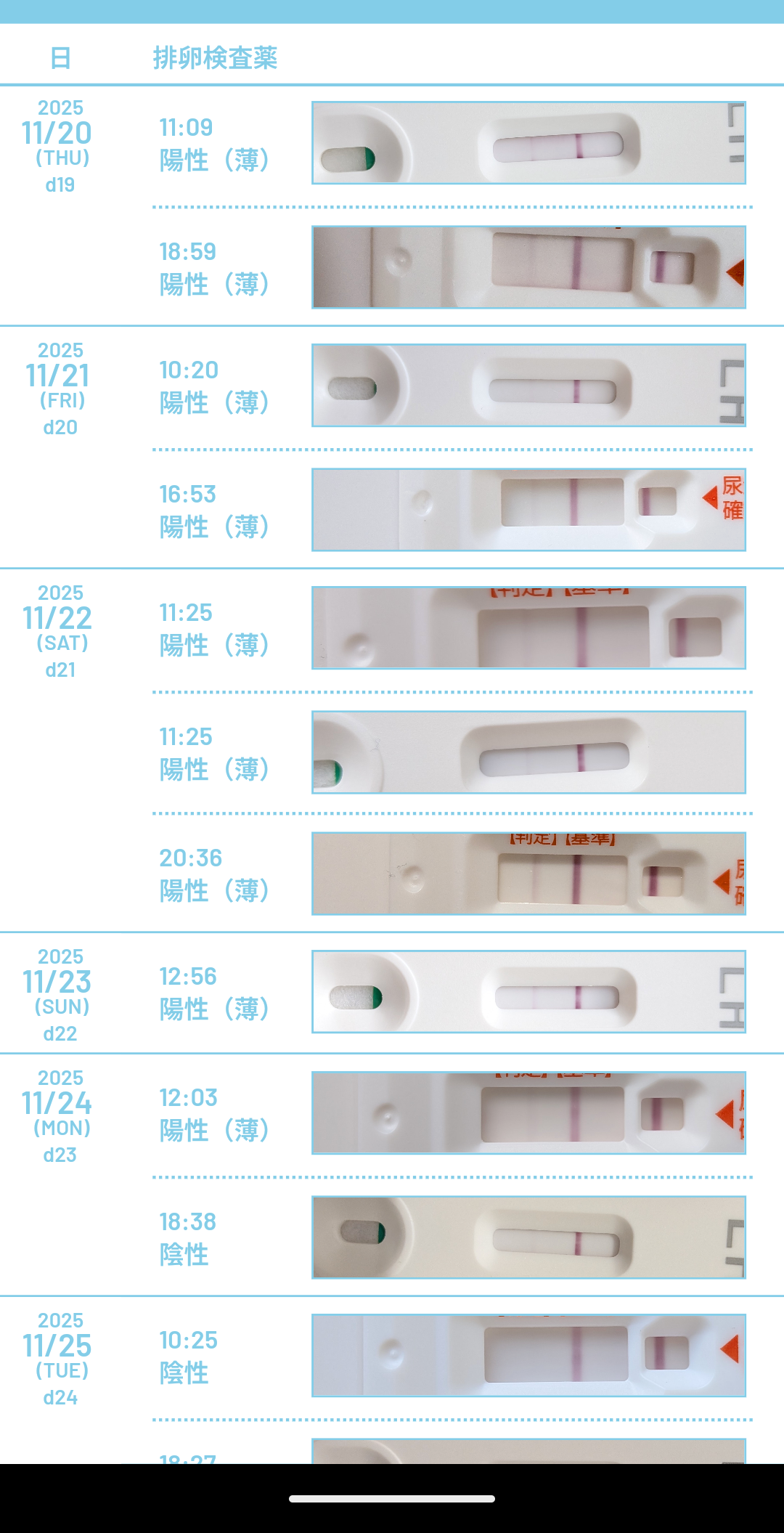View the 11/20 18:59 test photo
Screen dimensions: 784x1533
point(528,267)
